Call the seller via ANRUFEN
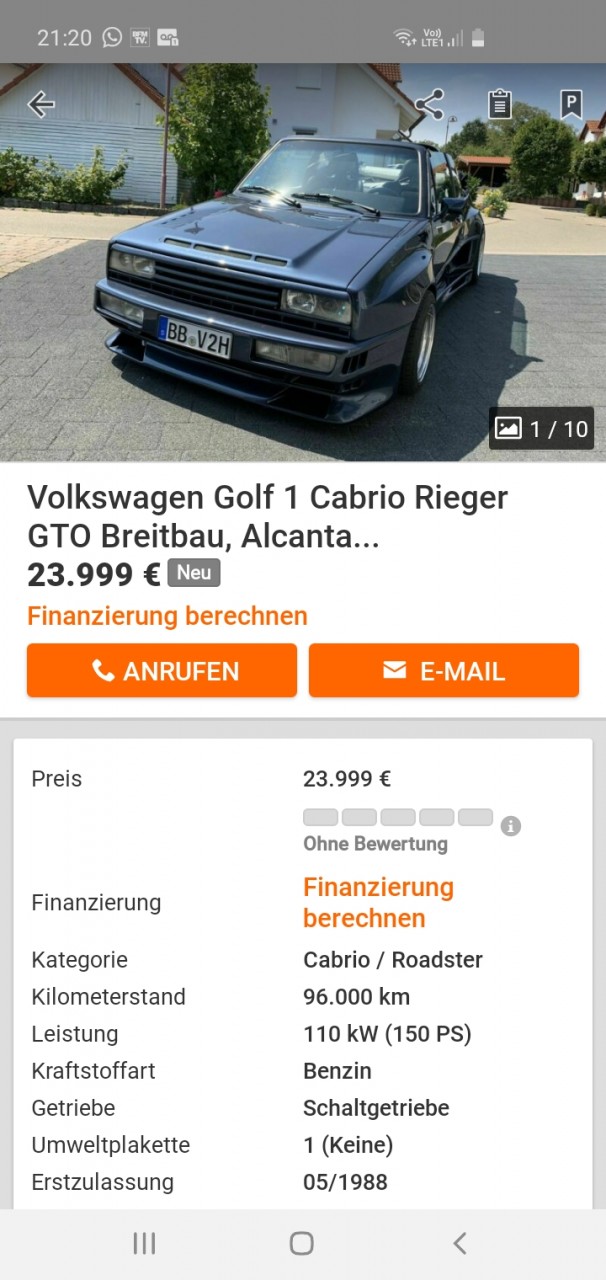This screenshot has width=606, height=1280. (x=162, y=670)
